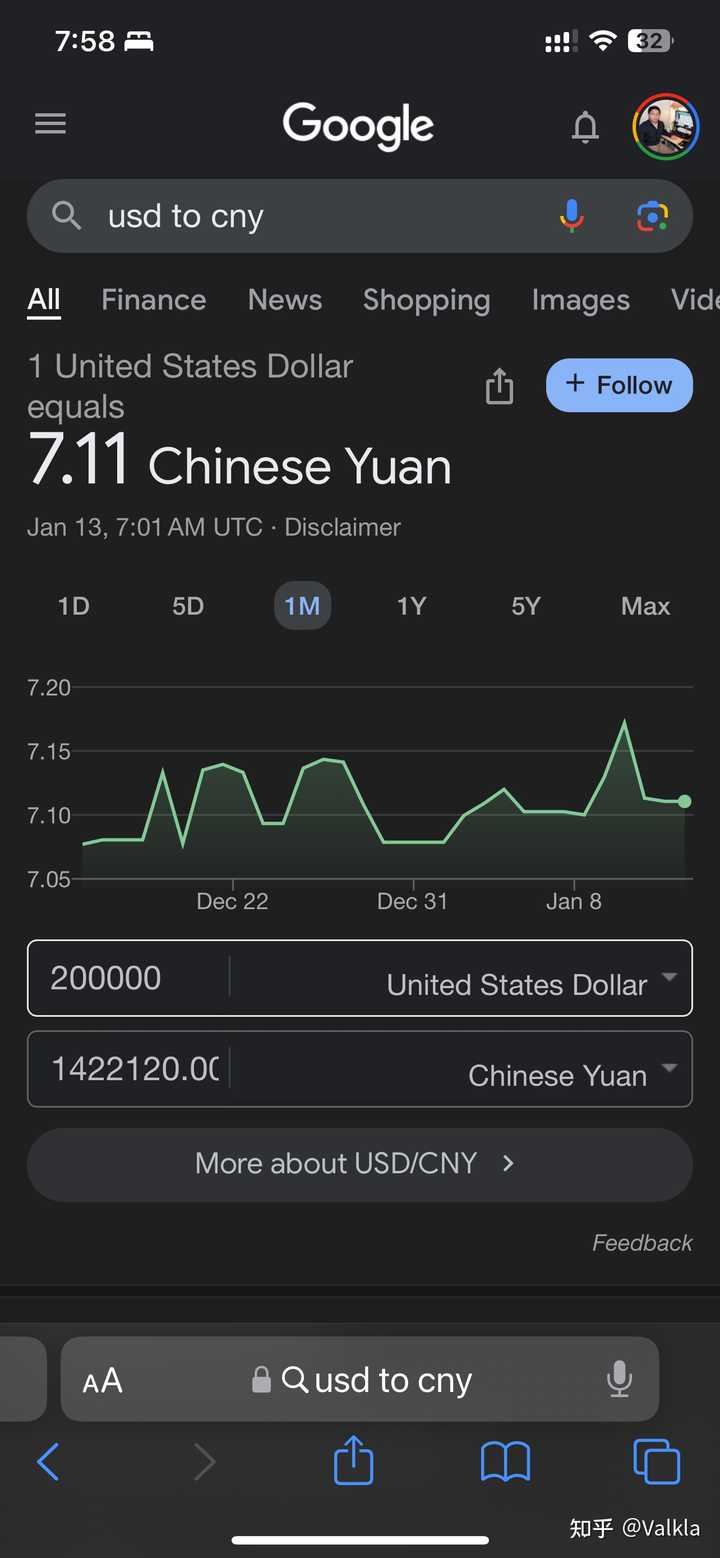720x1558 pixels.
Task: Open the exchange rate Disclaimer link
Action: tap(342, 527)
